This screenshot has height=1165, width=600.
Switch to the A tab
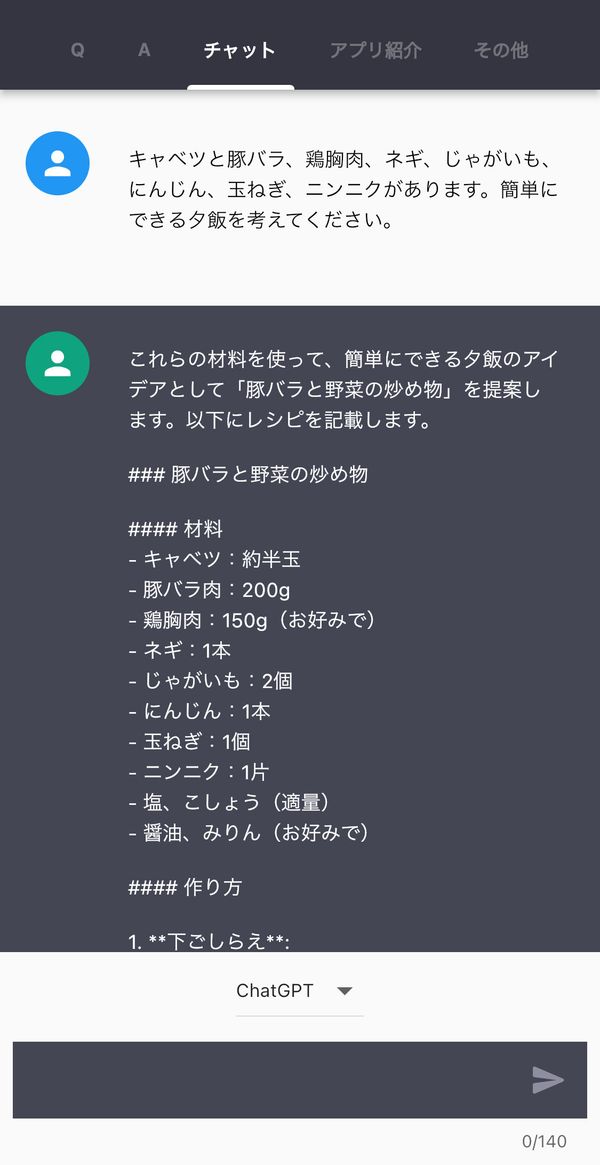pyautogui.click(x=144, y=51)
